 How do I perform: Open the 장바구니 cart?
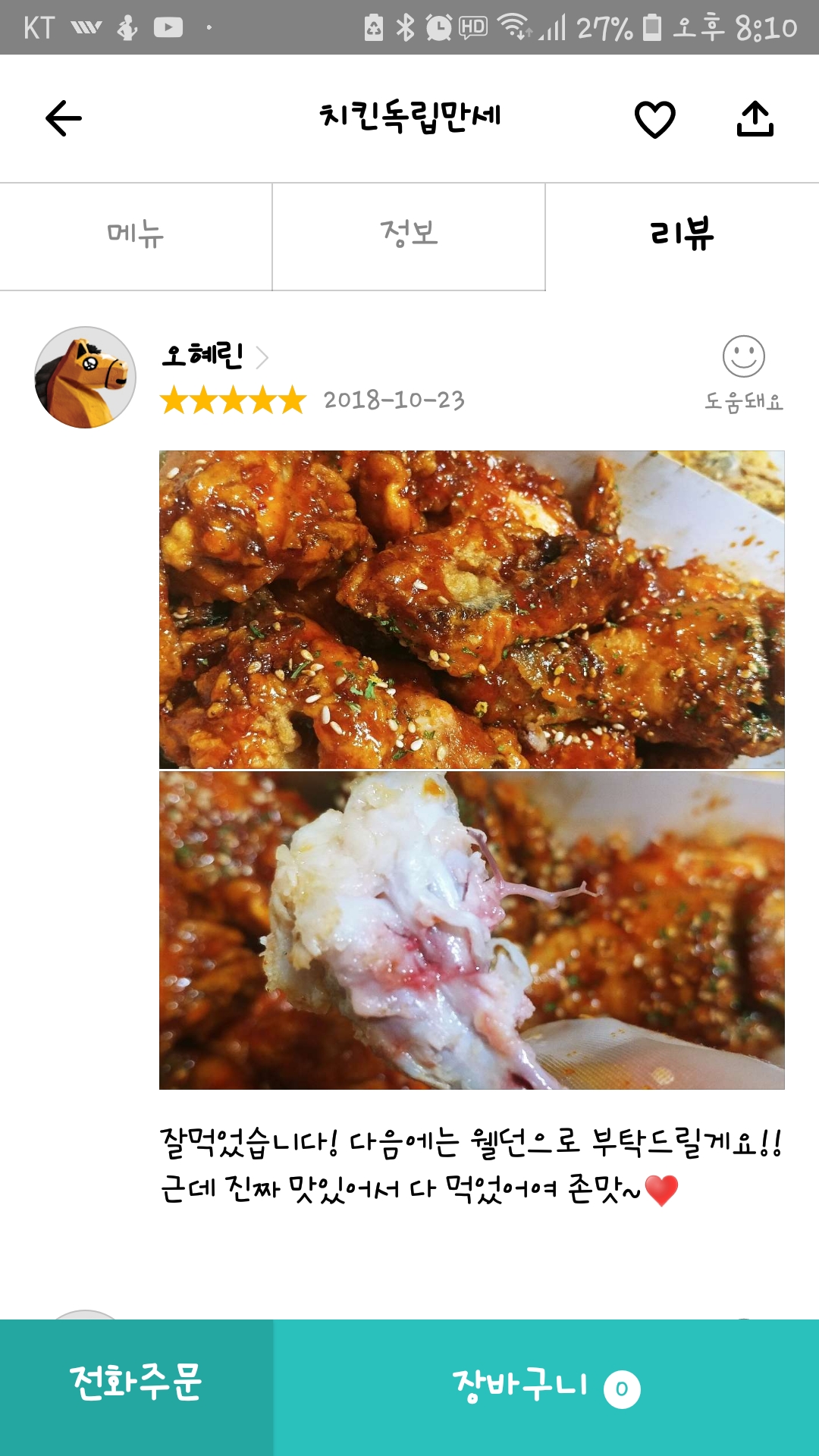coord(546,1388)
